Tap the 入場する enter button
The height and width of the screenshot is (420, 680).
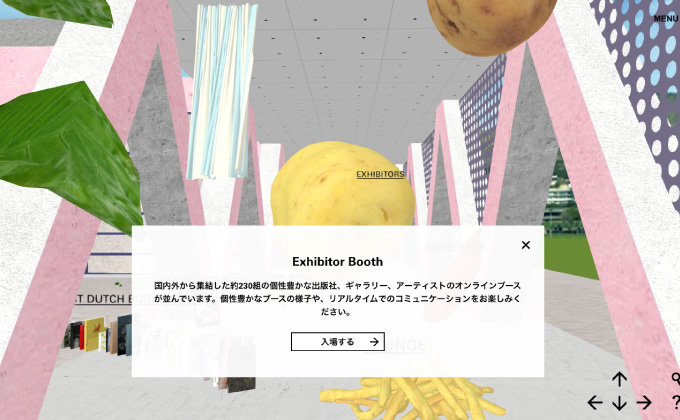coord(337,342)
